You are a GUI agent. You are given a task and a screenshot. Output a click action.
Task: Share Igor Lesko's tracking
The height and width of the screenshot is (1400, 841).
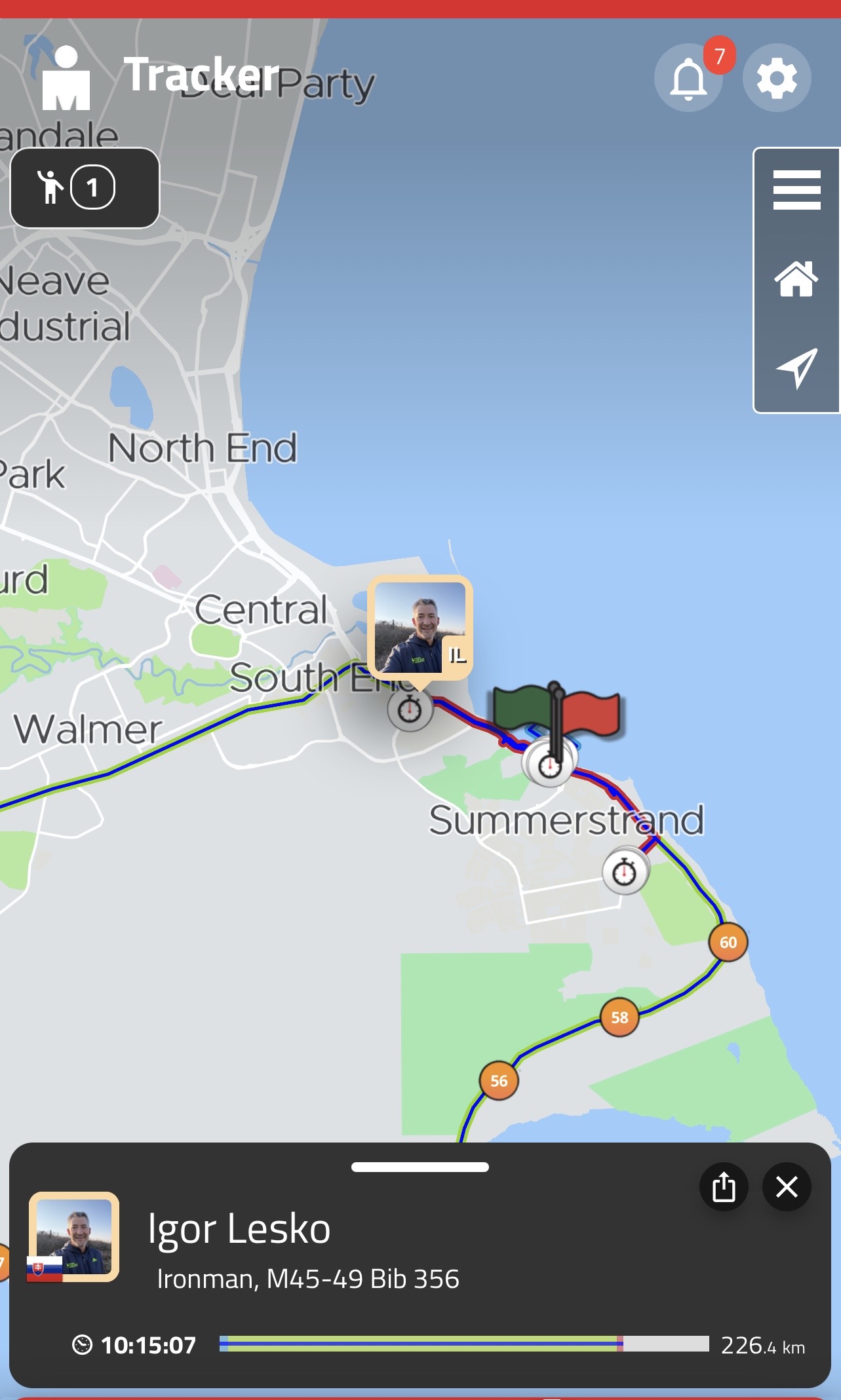(724, 1186)
